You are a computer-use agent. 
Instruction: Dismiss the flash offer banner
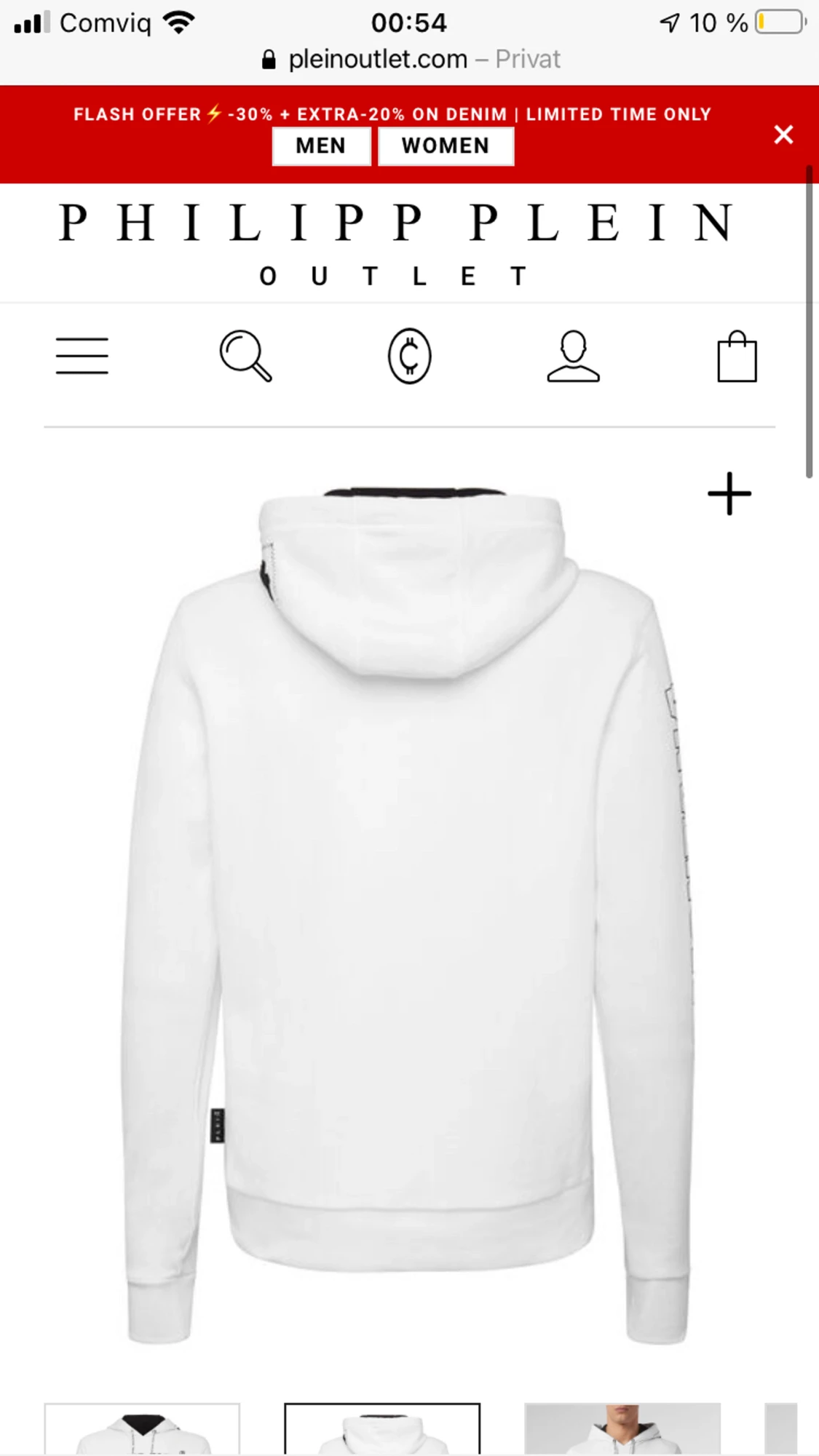click(783, 135)
